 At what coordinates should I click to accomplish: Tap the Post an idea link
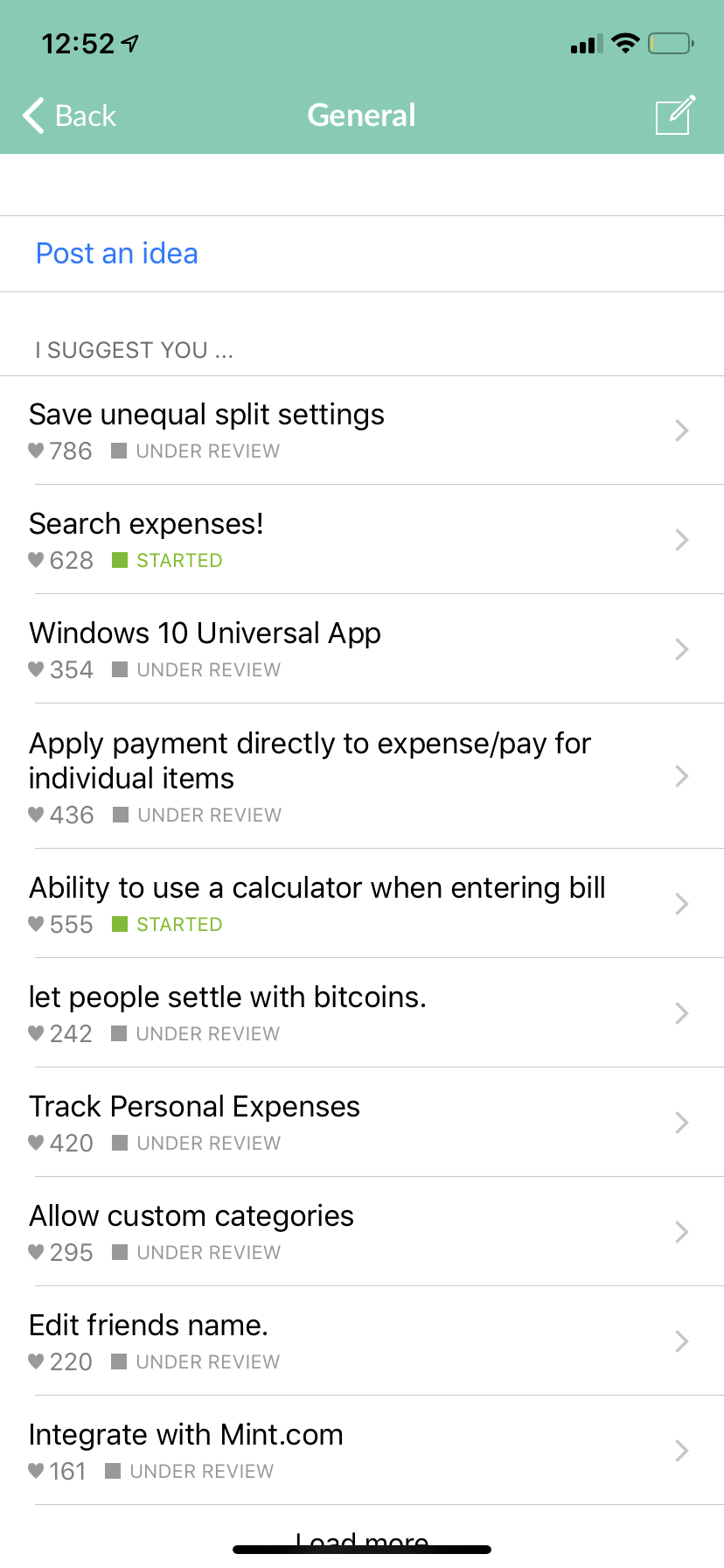117,254
